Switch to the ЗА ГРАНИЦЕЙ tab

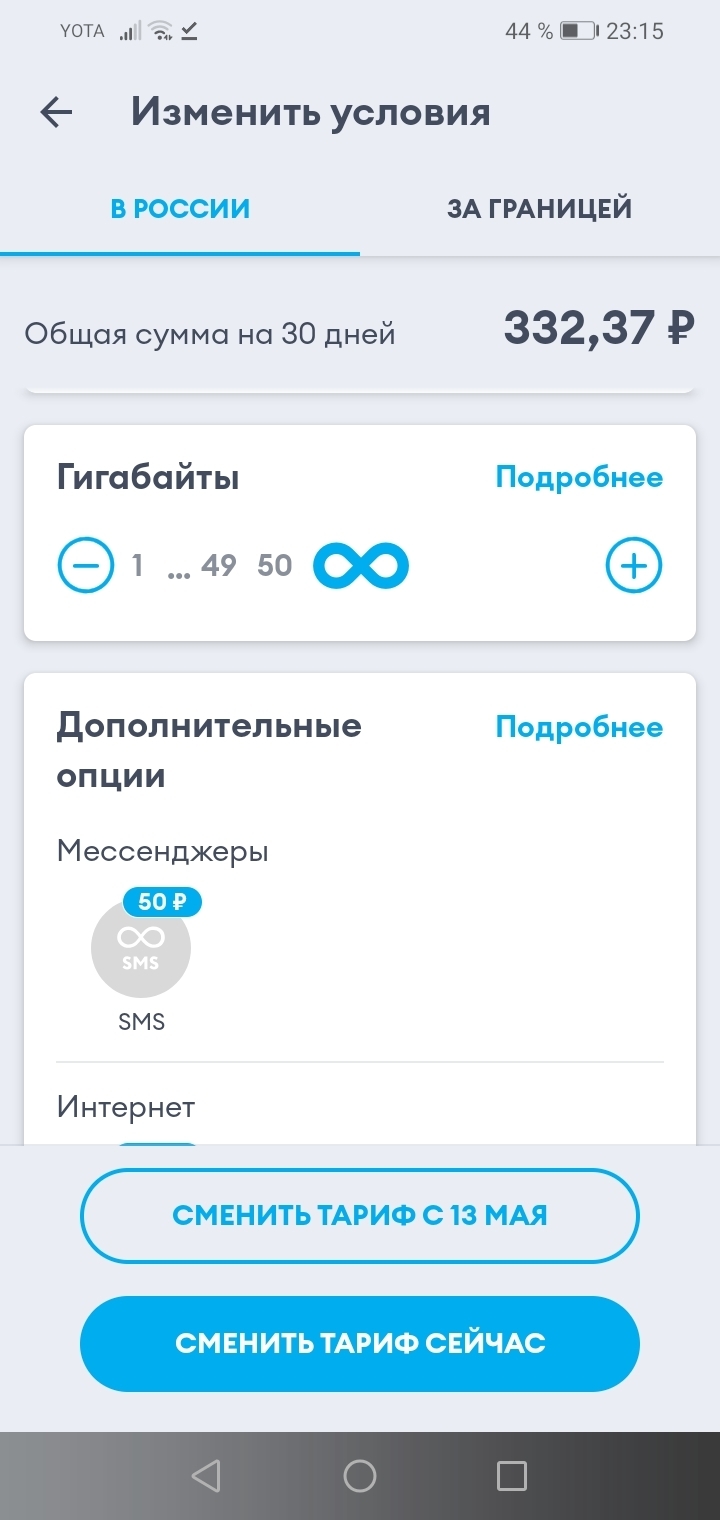pyautogui.click(x=539, y=209)
